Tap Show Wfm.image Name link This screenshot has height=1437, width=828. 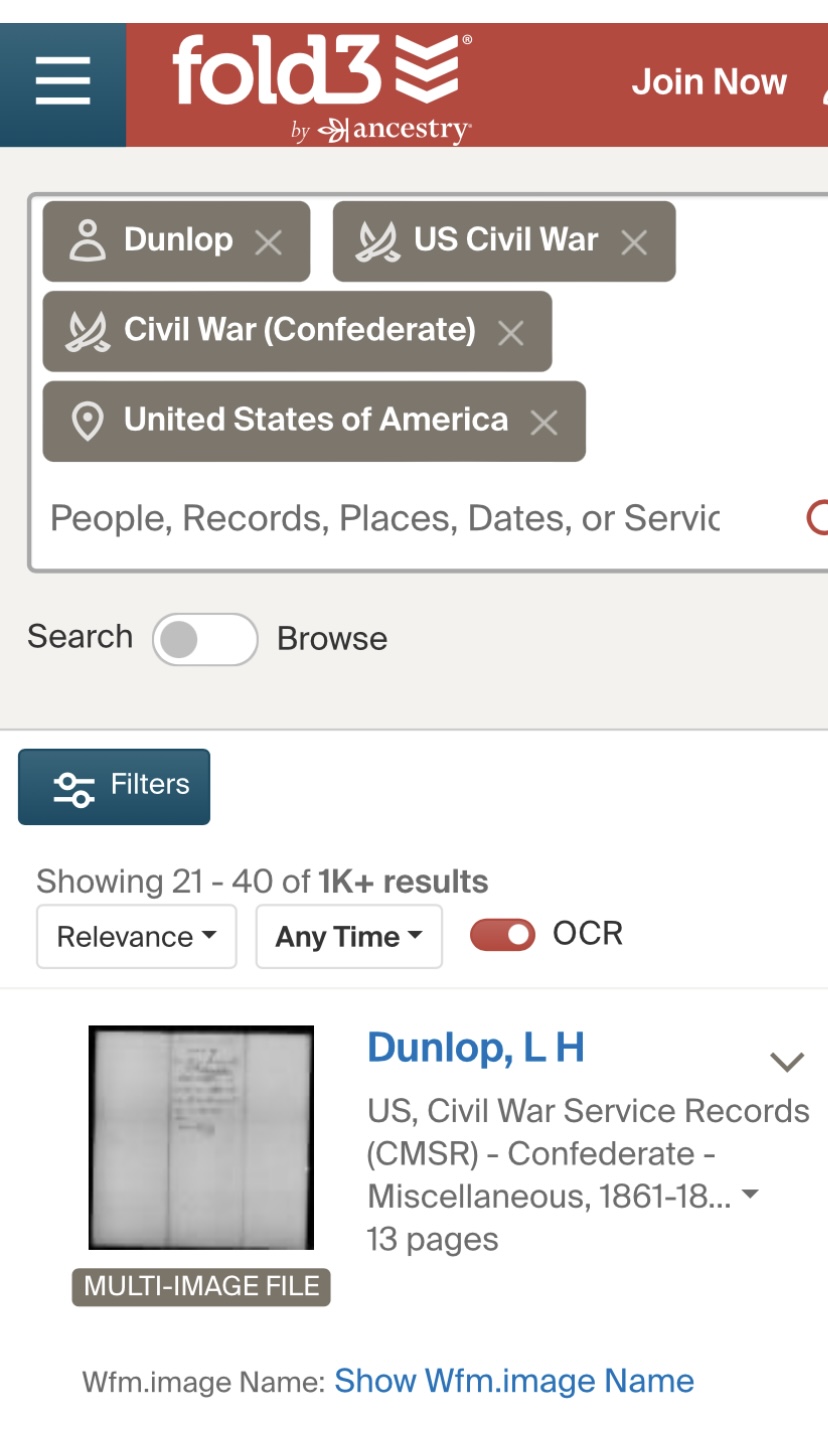click(x=514, y=1381)
